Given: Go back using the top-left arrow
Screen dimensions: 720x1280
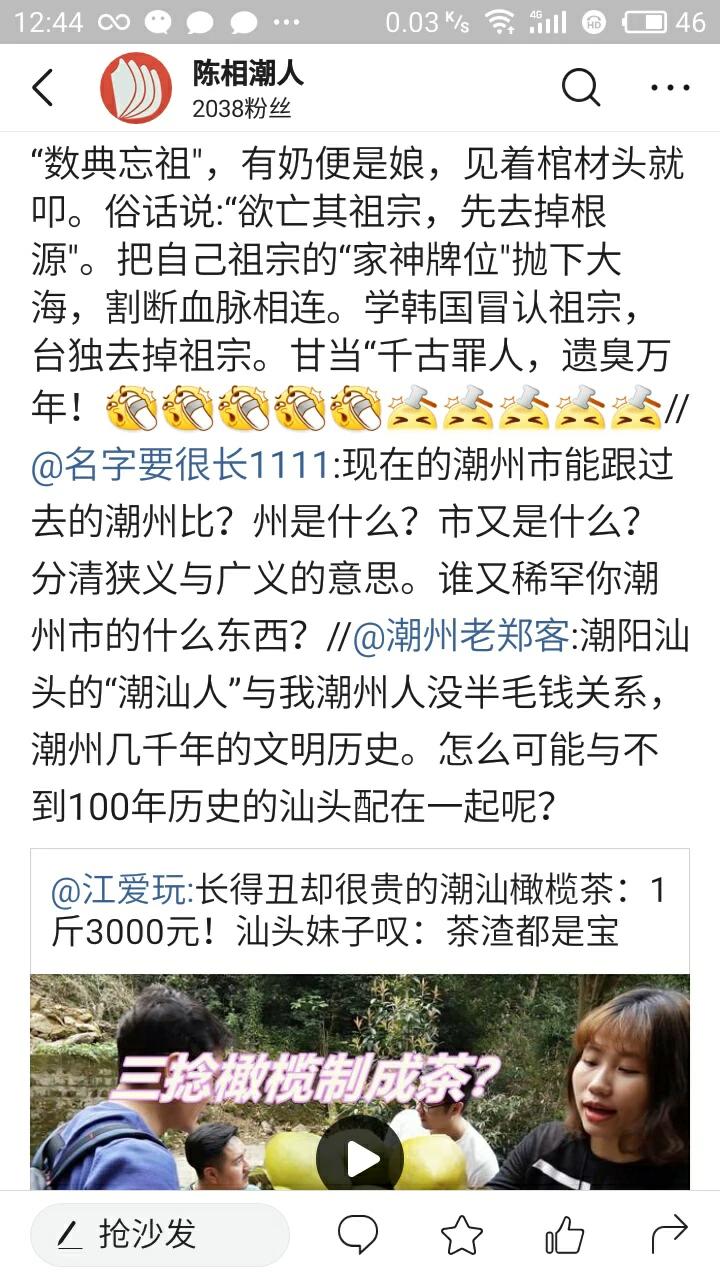Looking at the screenshot, I should coord(42,88).
